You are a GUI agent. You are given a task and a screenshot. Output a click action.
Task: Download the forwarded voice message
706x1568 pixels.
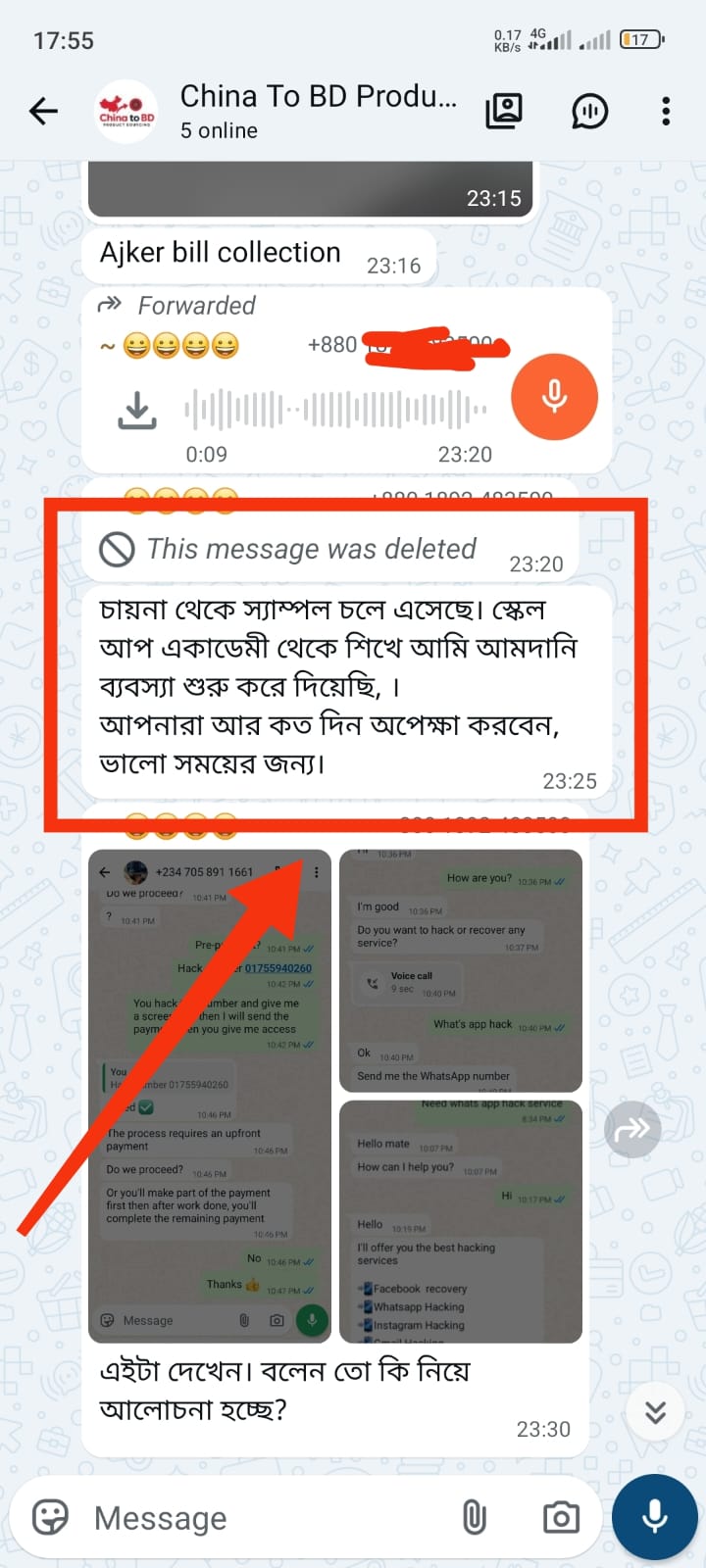pos(137,411)
